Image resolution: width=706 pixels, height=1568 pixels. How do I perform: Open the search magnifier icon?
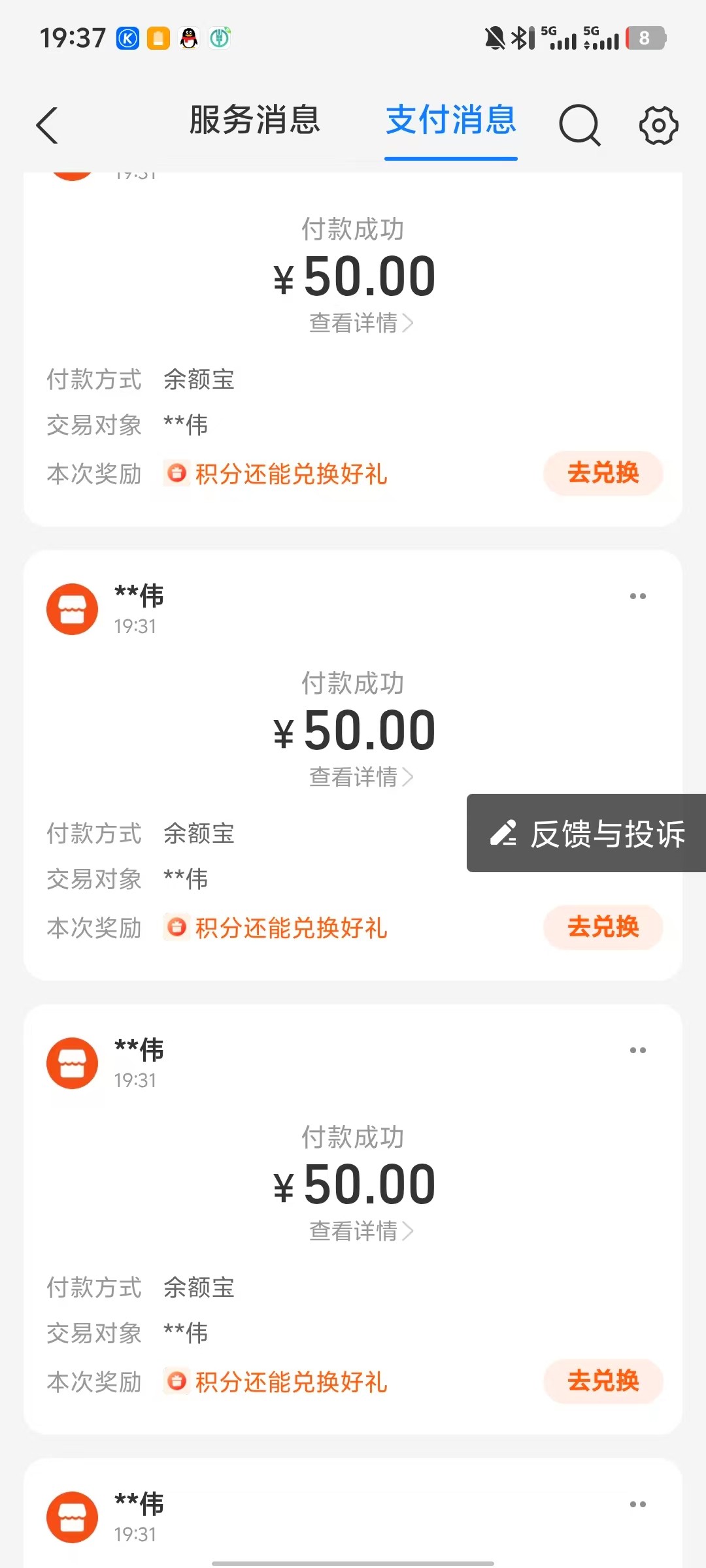click(580, 125)
